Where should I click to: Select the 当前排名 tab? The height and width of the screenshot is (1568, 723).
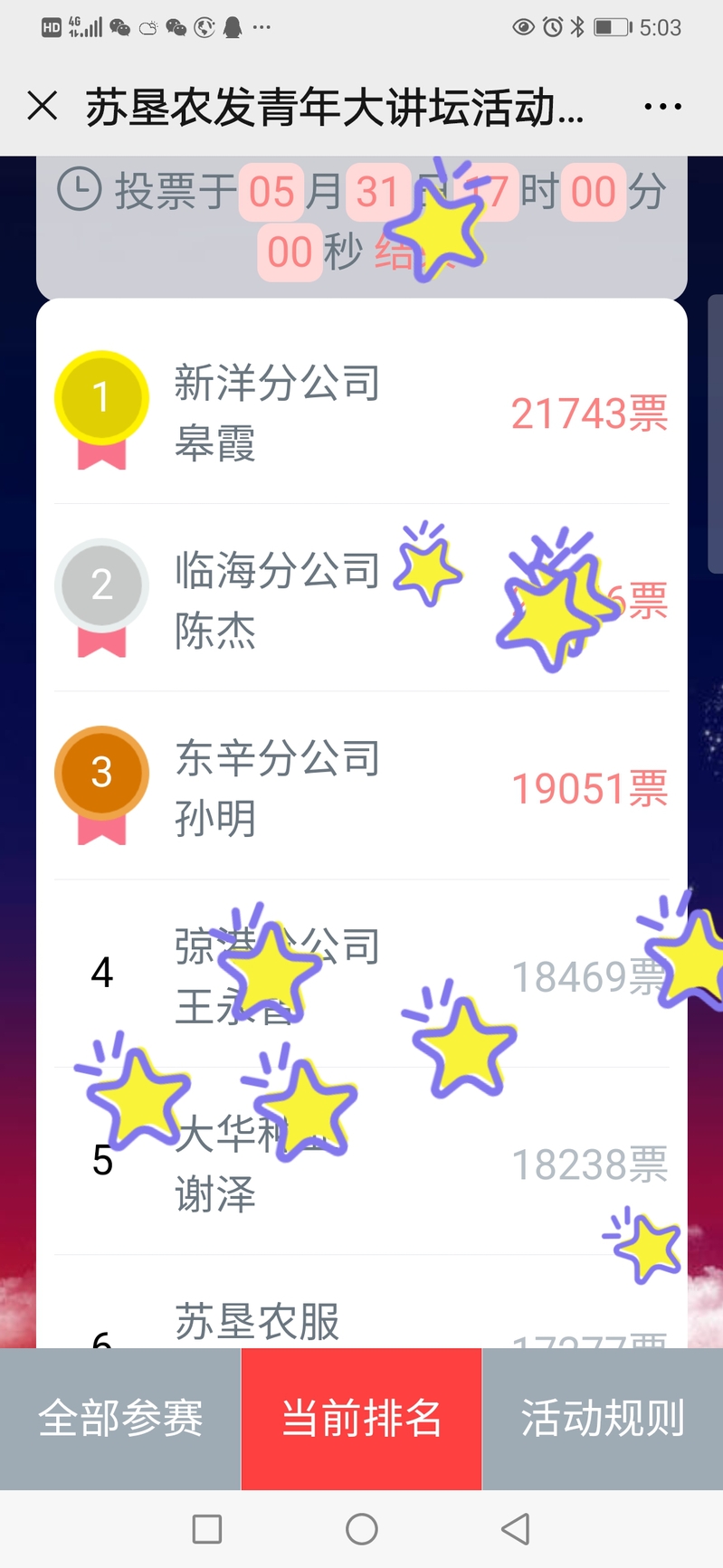tap(361, 1418)
